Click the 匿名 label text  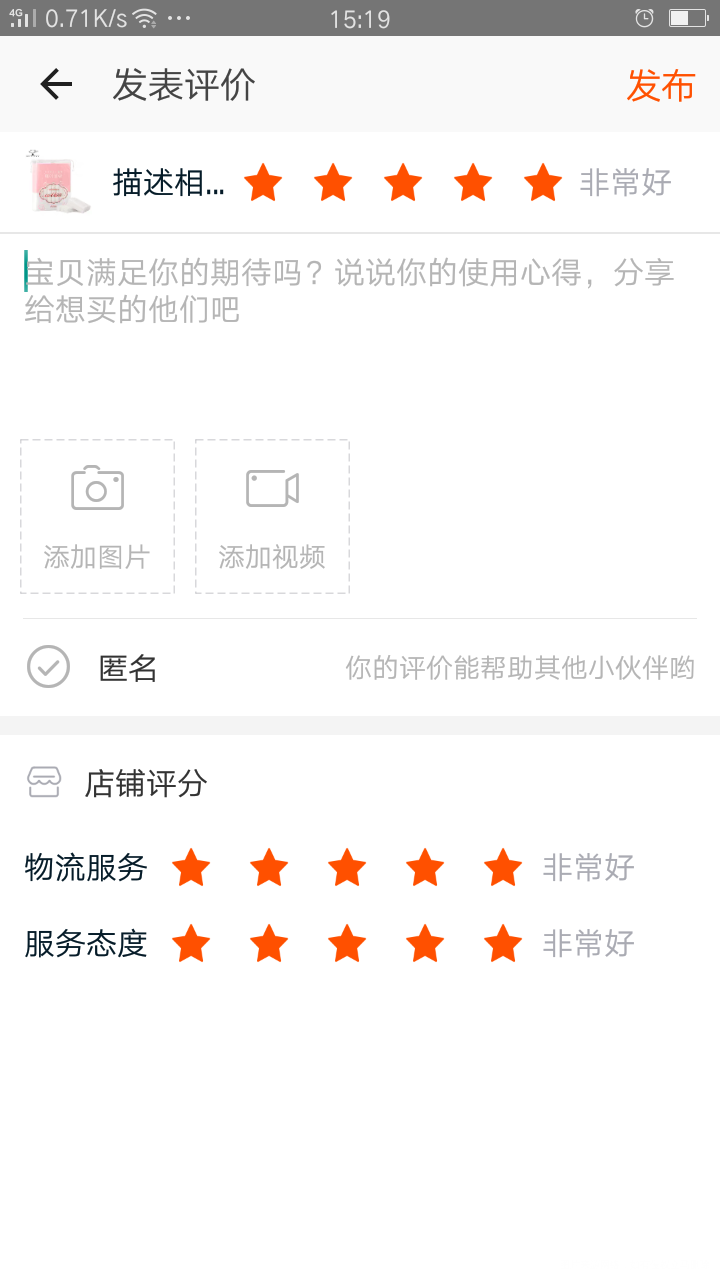[128, 668]
